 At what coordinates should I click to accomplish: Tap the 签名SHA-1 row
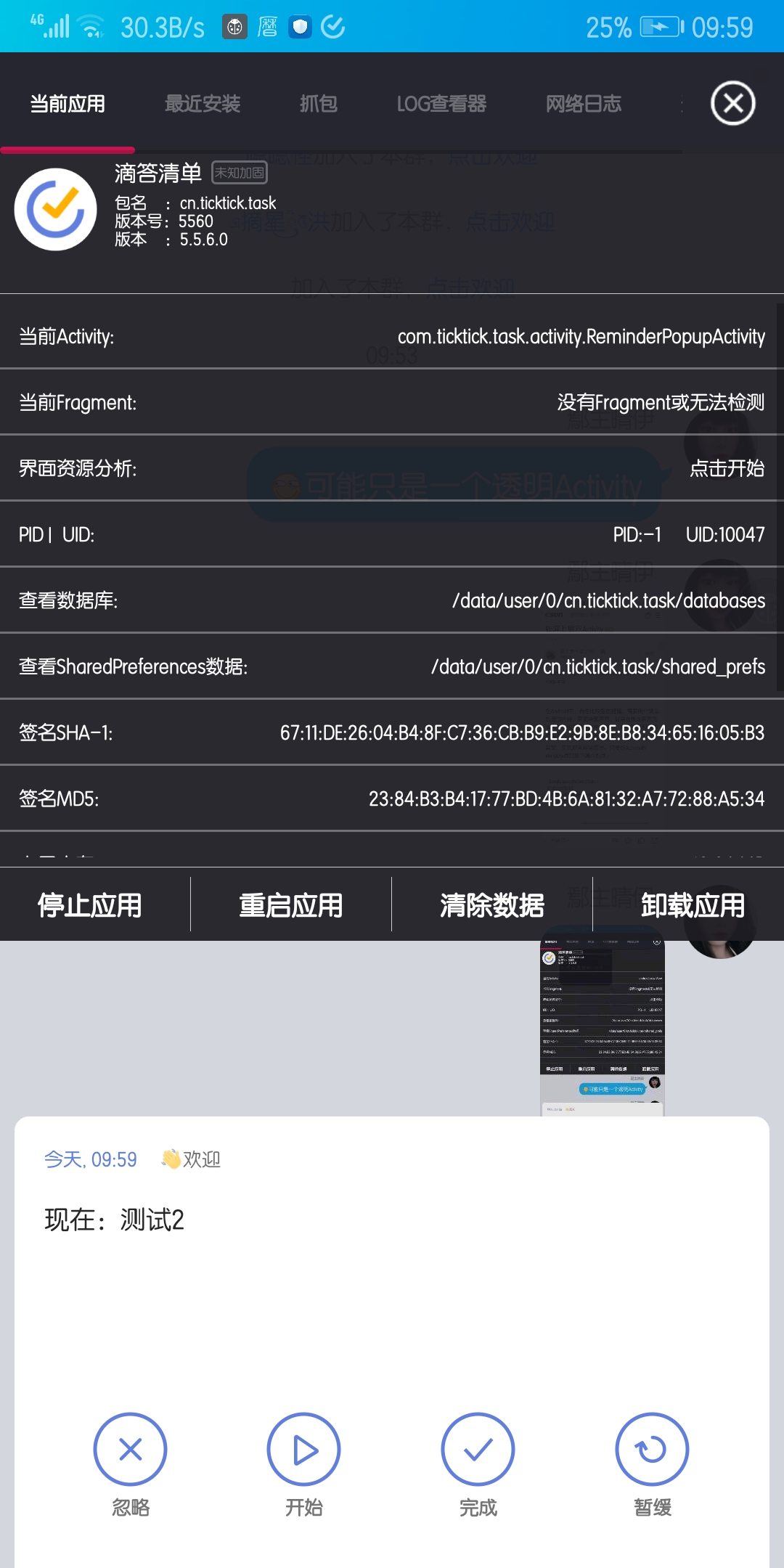392,732
